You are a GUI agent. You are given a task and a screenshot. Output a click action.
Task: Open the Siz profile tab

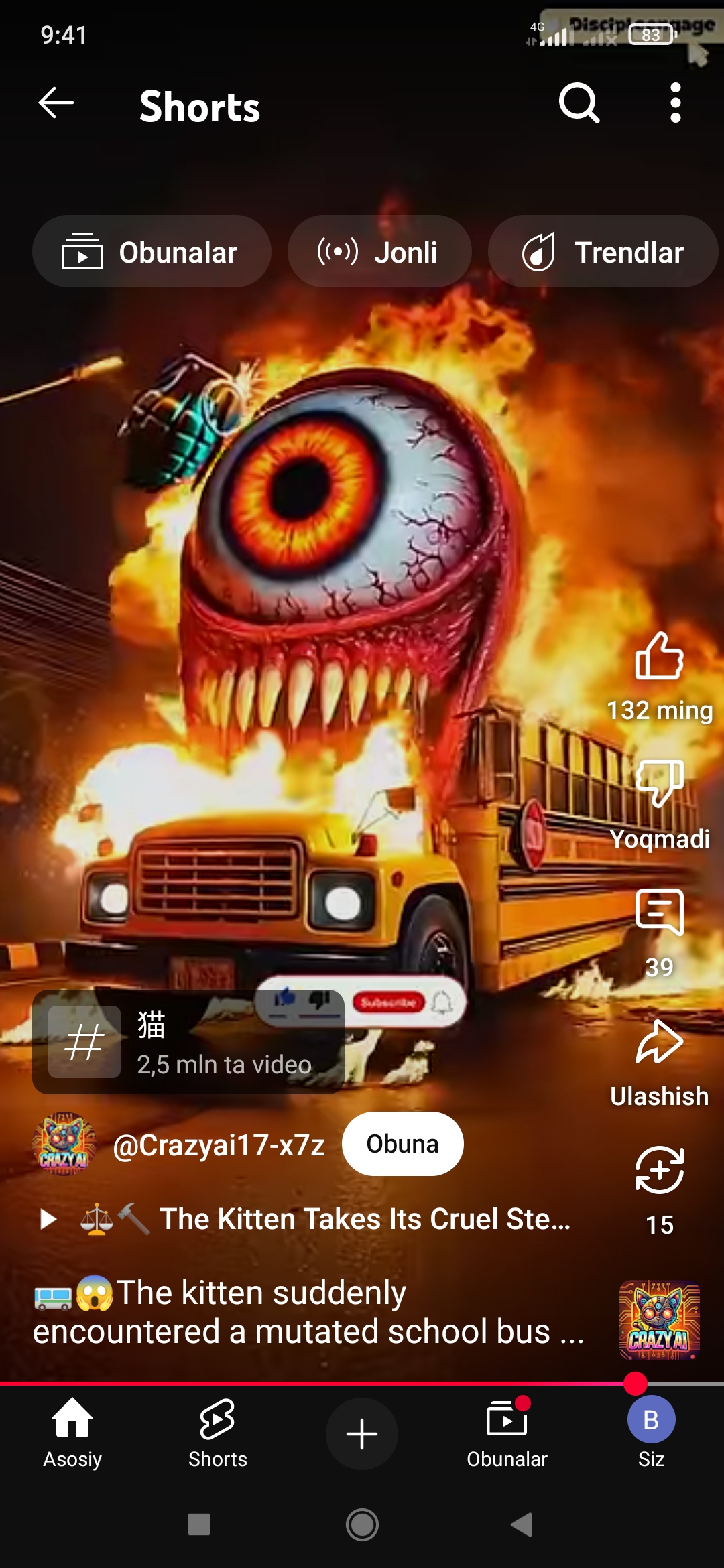pyautogui.click(x=651, y=1433)
